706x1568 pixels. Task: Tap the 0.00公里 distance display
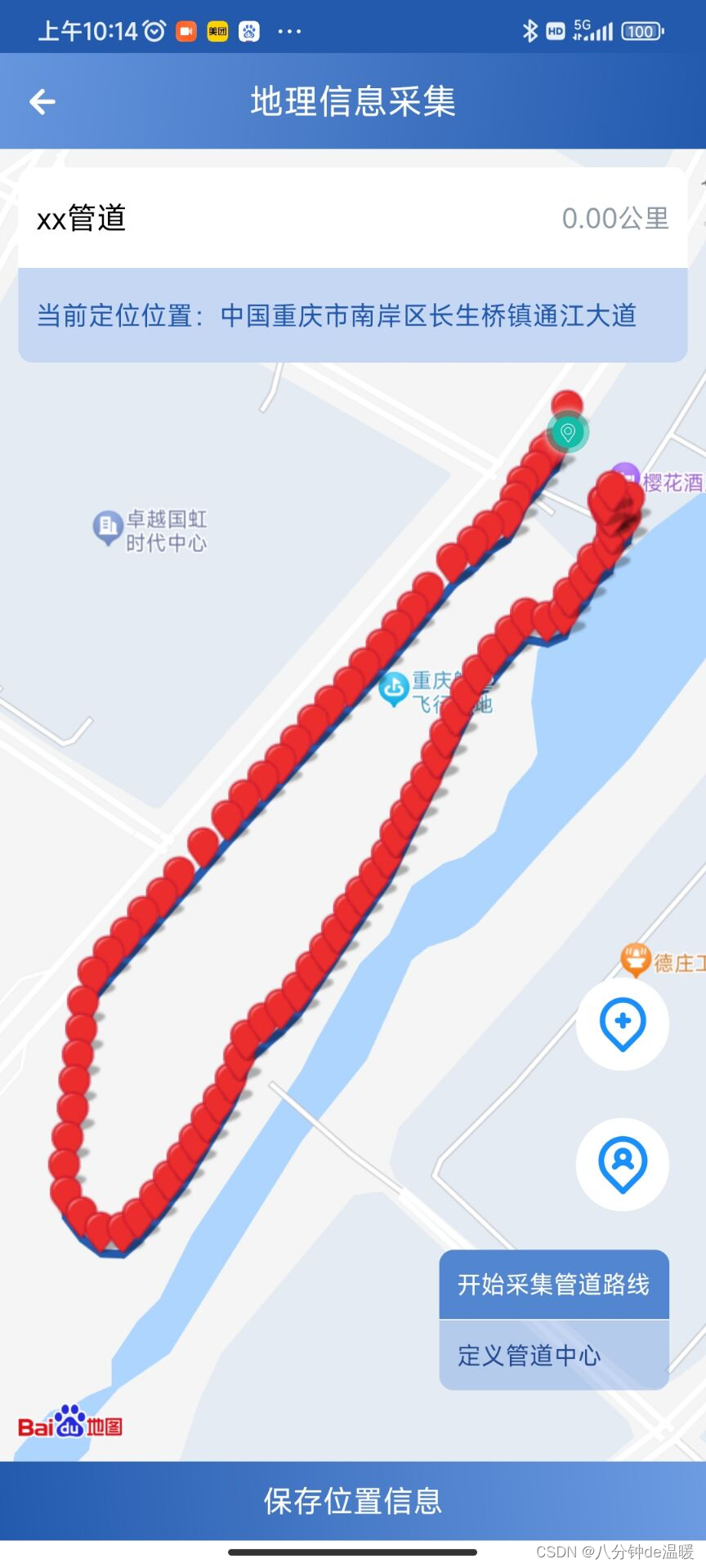[x=616, y=218]
